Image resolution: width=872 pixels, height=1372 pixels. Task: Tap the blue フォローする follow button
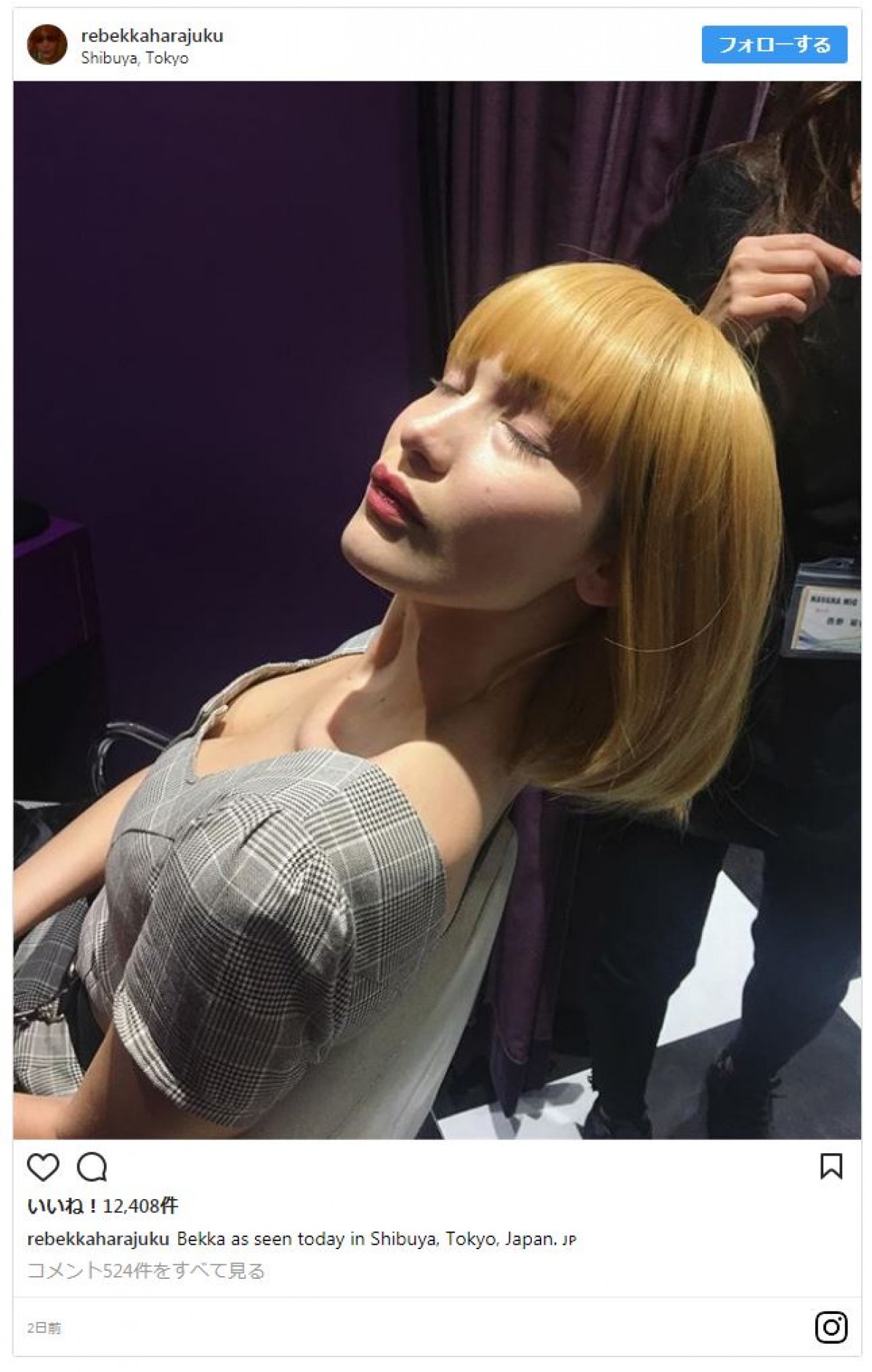click(x=774, y=45)
